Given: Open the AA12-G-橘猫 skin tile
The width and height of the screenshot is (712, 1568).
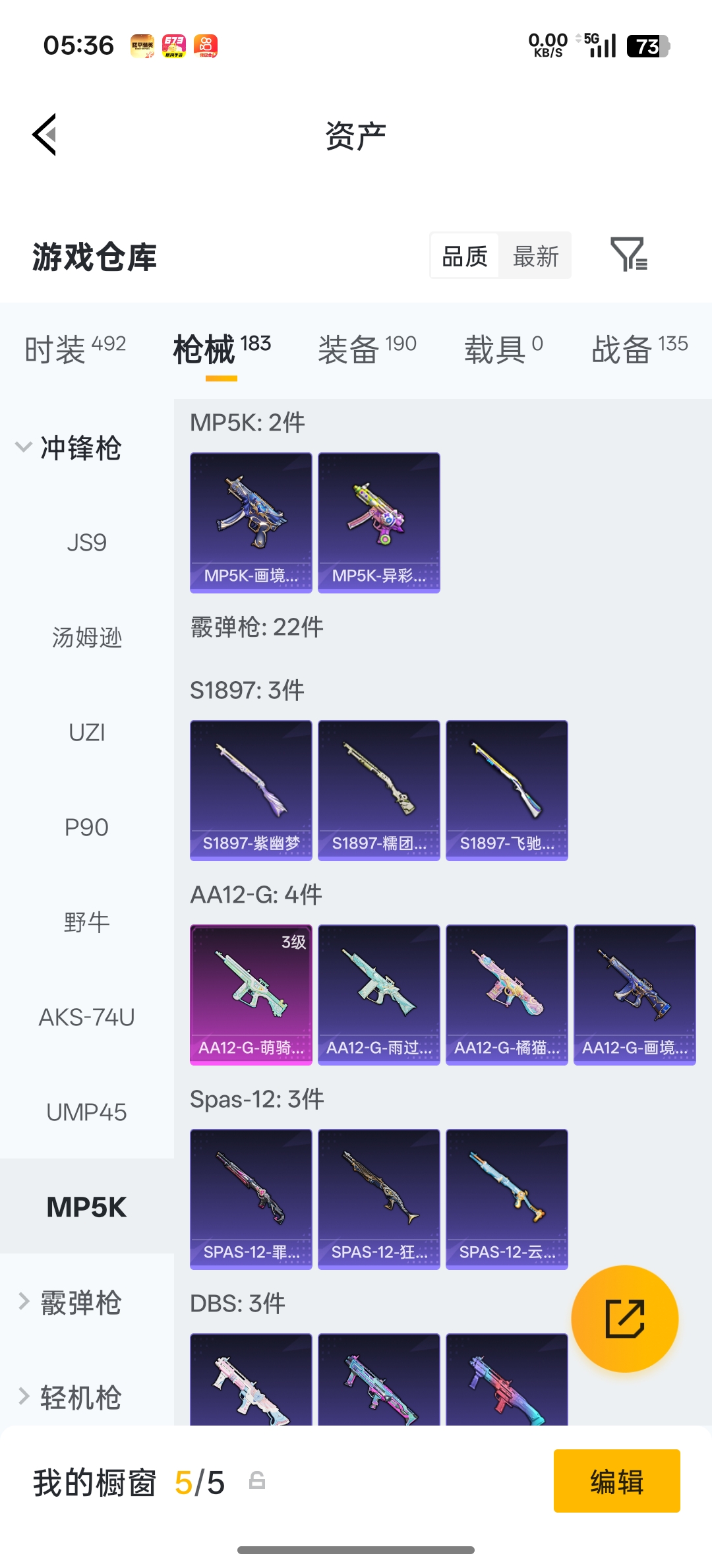Looking at the screenshot, I should [x=506, y=994].
